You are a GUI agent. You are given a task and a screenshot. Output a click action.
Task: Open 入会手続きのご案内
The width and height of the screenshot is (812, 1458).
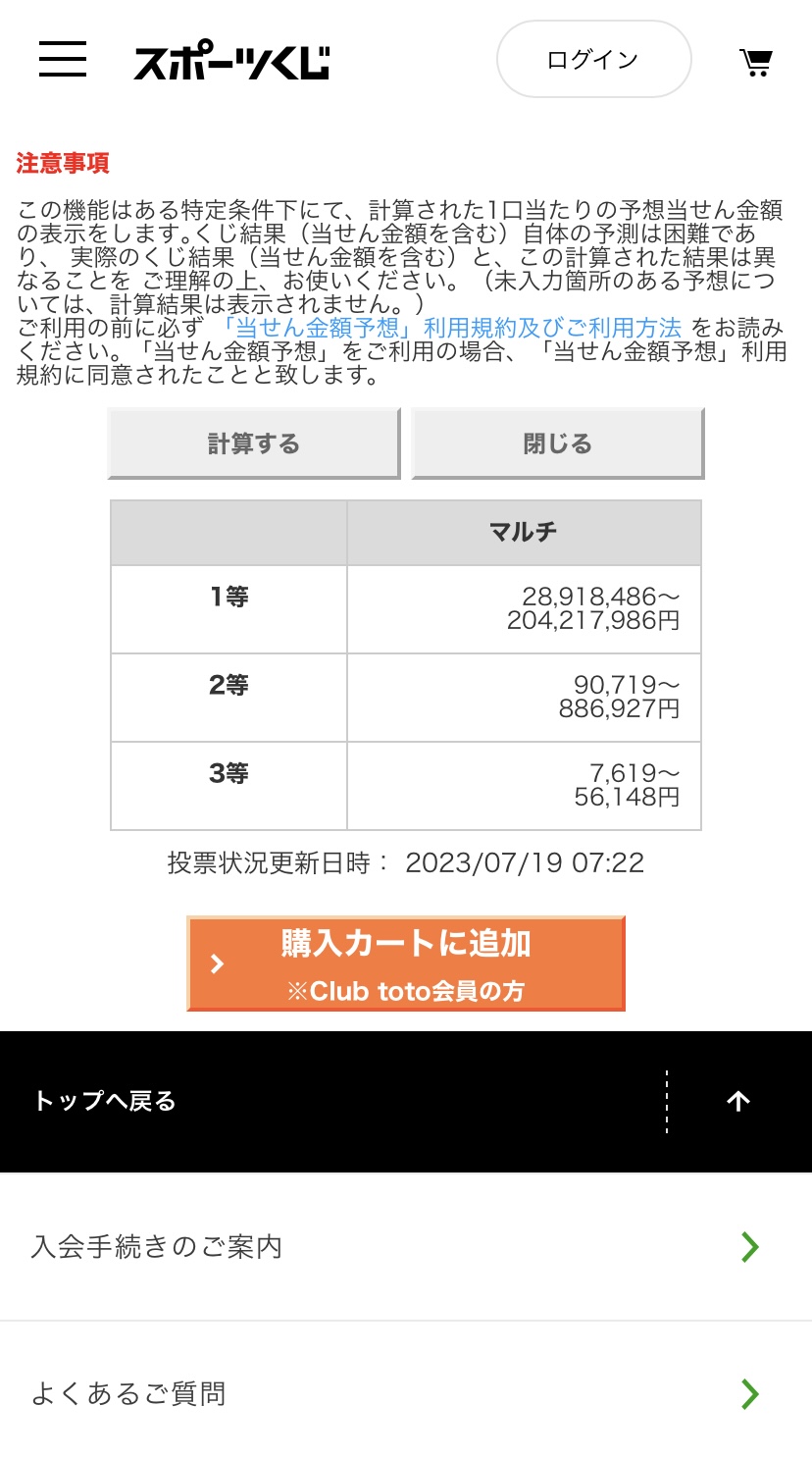pyautogui.click(x=405, y=1246)
